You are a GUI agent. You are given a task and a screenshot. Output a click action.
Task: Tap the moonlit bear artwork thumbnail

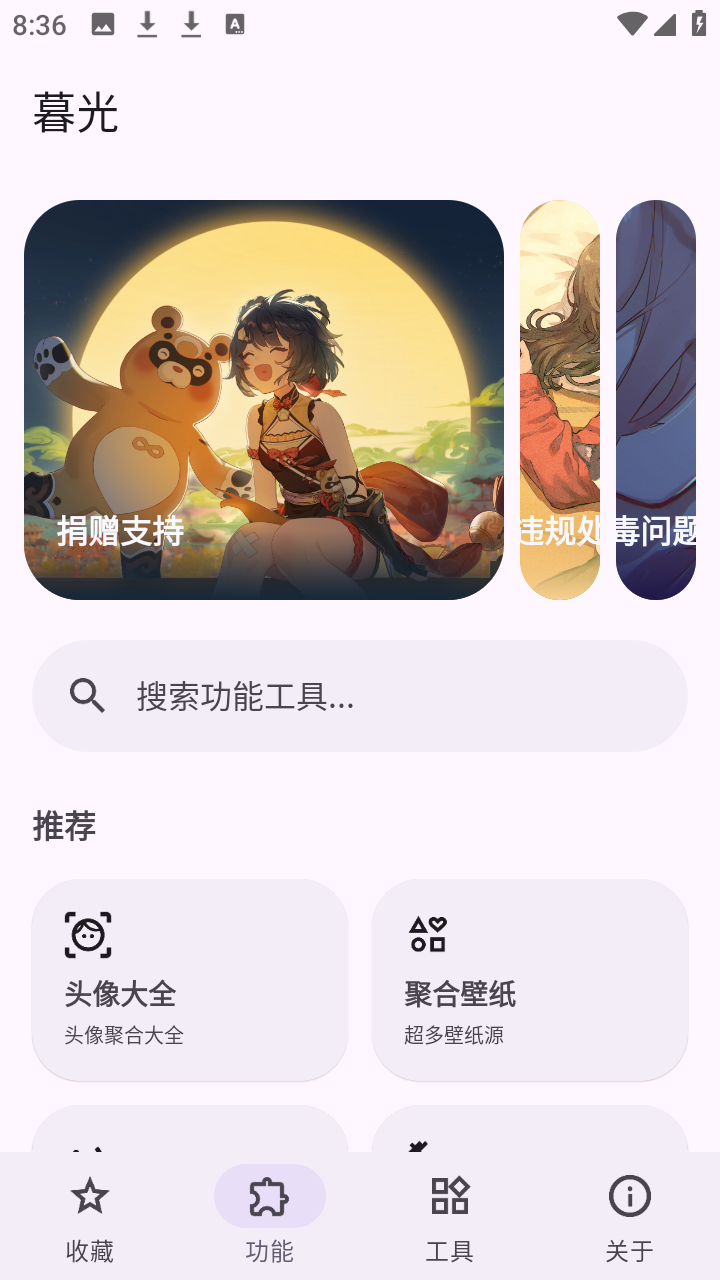click(265, 400)
